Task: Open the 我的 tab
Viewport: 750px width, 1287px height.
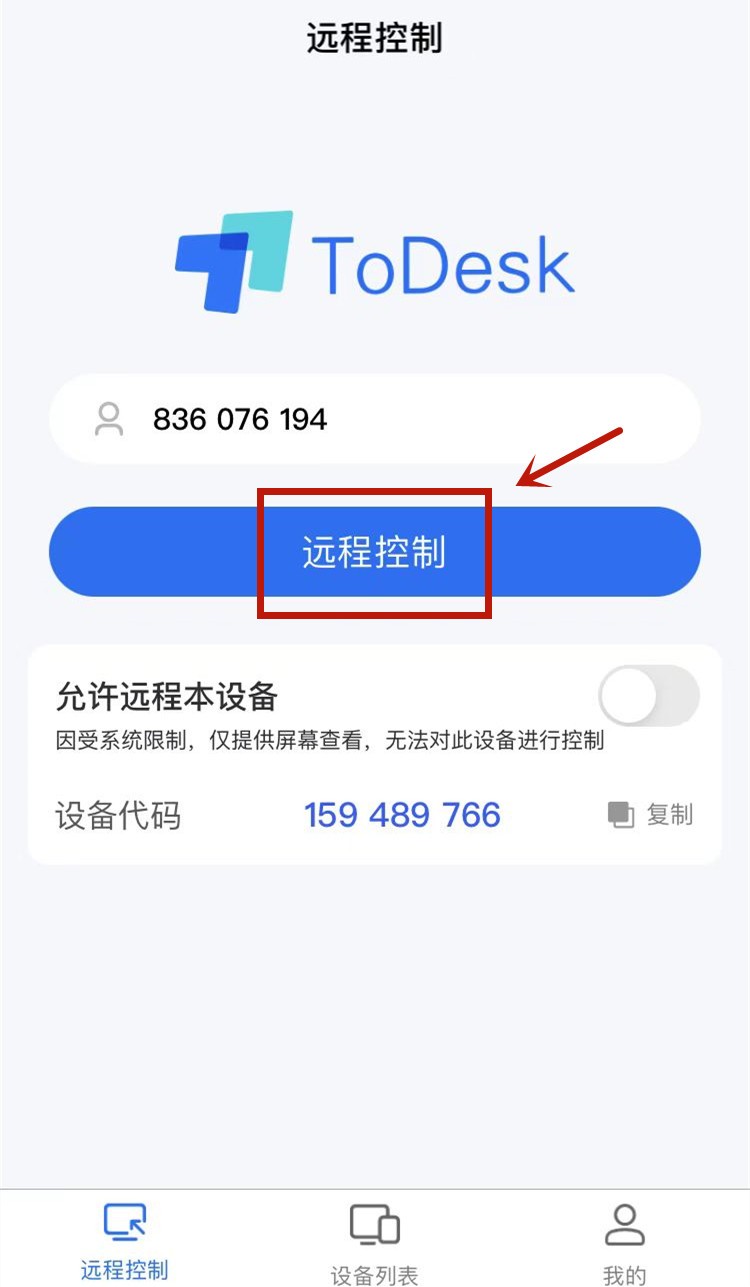Action: pyautogui.click(x=625, y=1243)
